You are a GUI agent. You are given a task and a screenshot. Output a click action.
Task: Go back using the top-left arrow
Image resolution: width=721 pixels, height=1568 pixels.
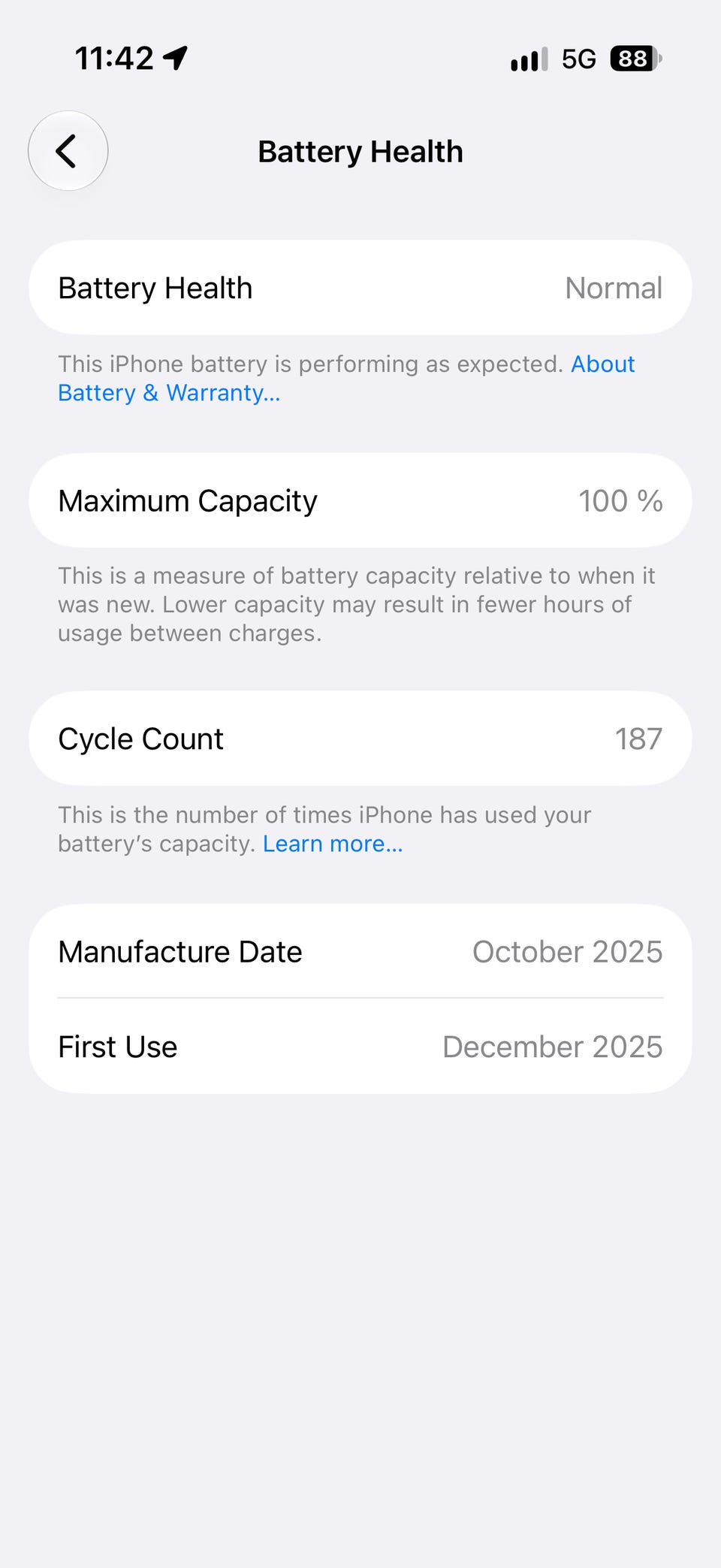click(x=68, y=151)
